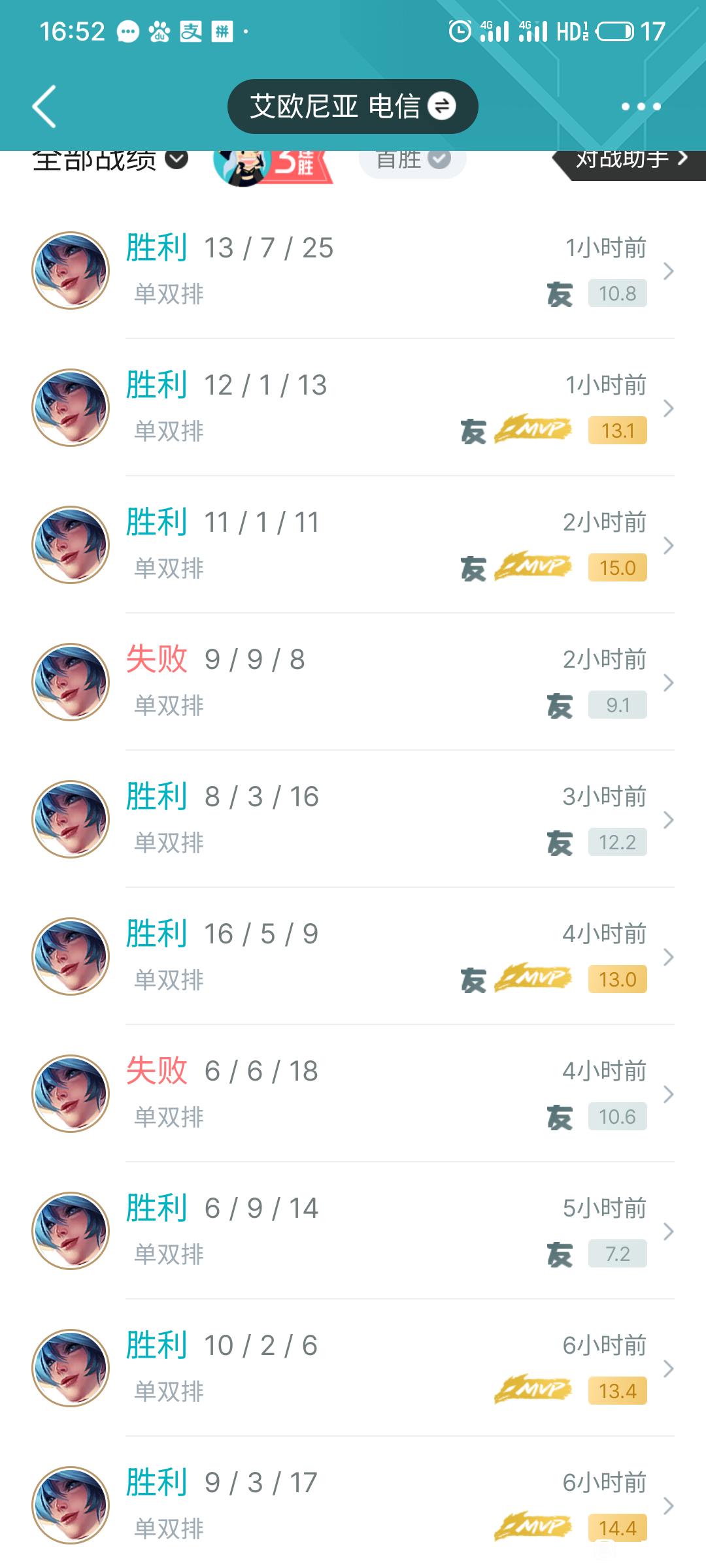View the 8 / 3 / 16 match record
Screen dimensions: 706x1568
pyautogui.click(x=353, y=819)
